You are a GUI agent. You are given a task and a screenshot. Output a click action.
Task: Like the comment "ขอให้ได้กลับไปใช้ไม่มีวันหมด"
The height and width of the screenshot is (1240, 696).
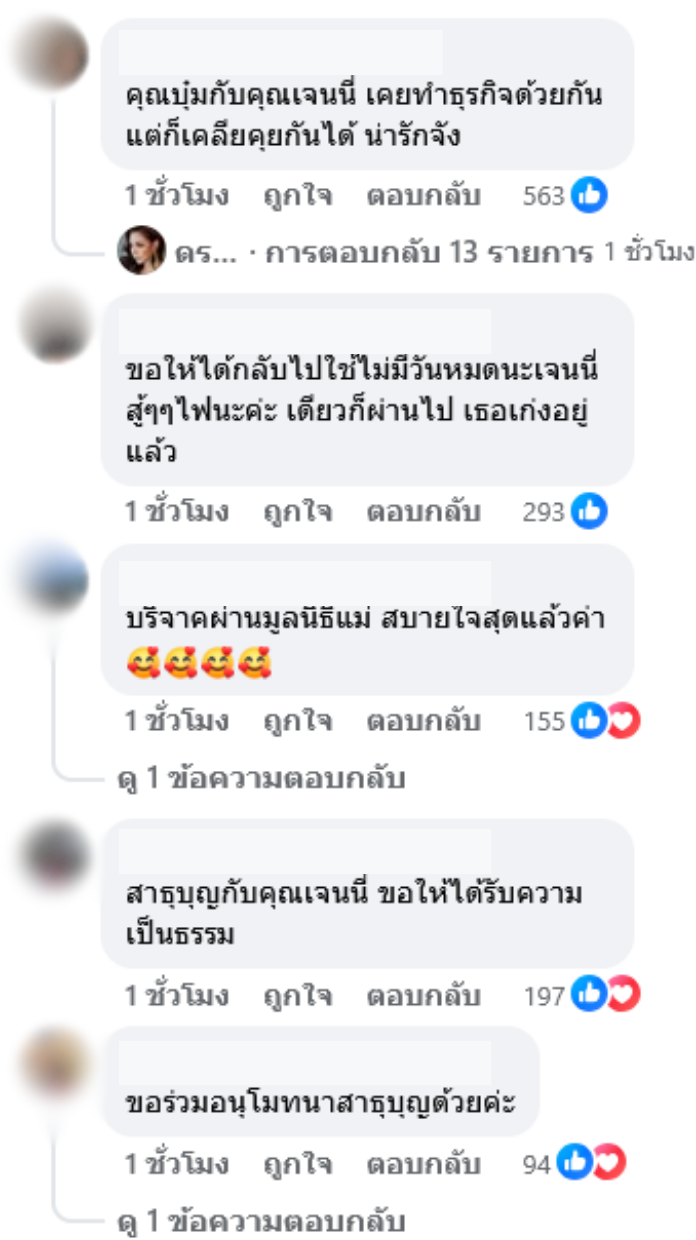click(x=297, y=512)
